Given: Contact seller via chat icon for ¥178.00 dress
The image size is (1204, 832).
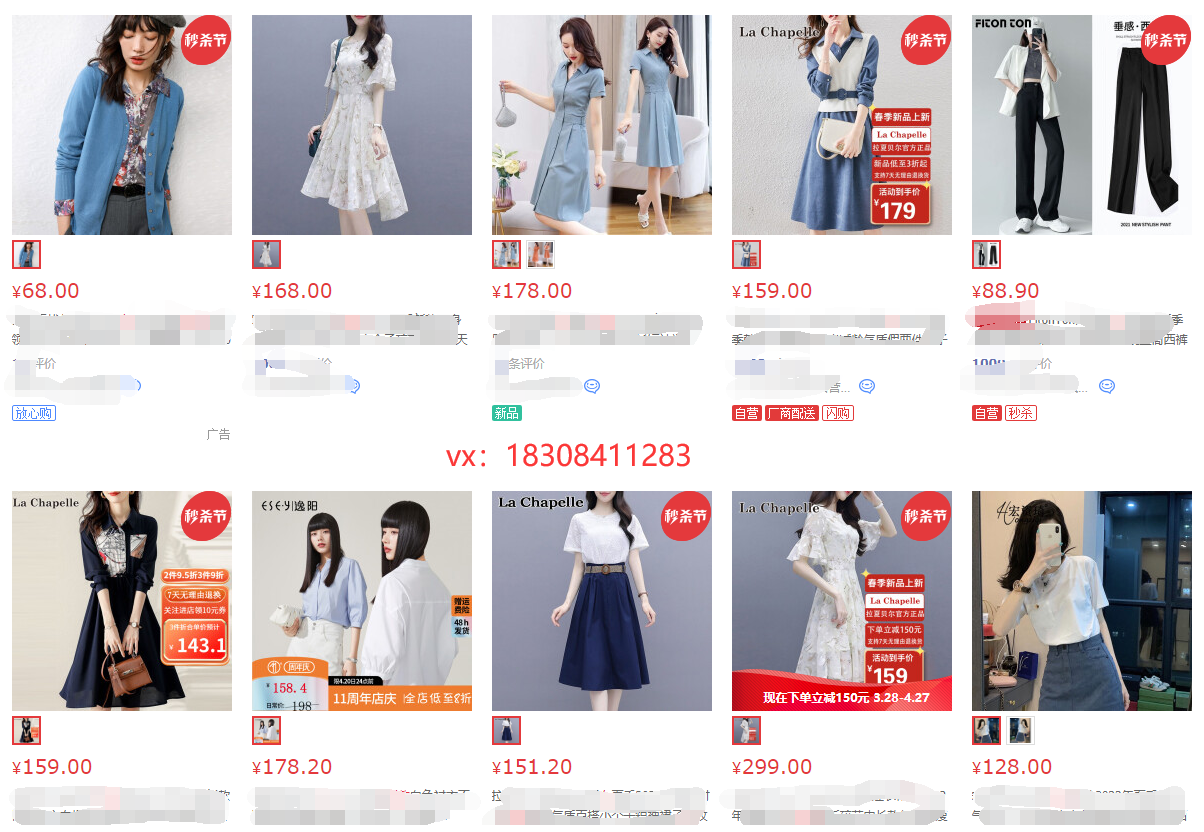Looking at the screenshot, I should (x=592, y=386).
